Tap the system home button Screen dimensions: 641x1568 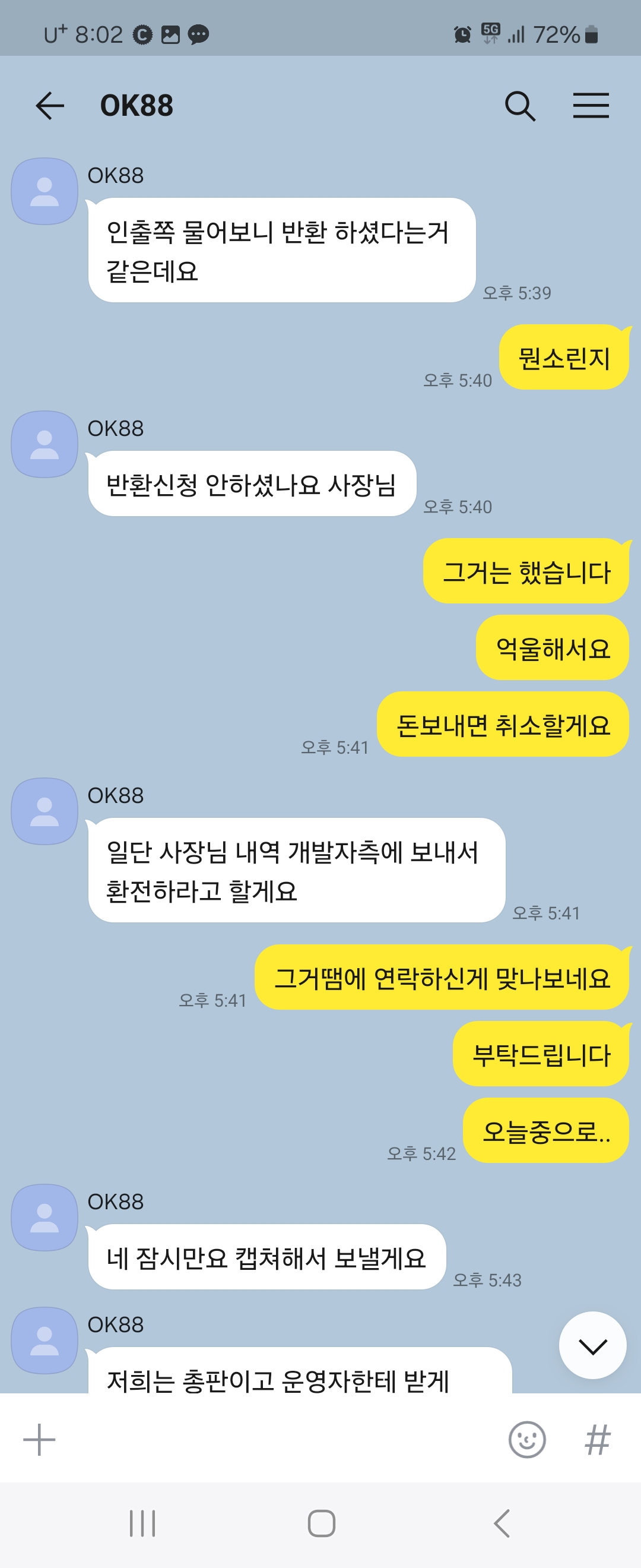pyautogui.click(x=321, y=1523)
